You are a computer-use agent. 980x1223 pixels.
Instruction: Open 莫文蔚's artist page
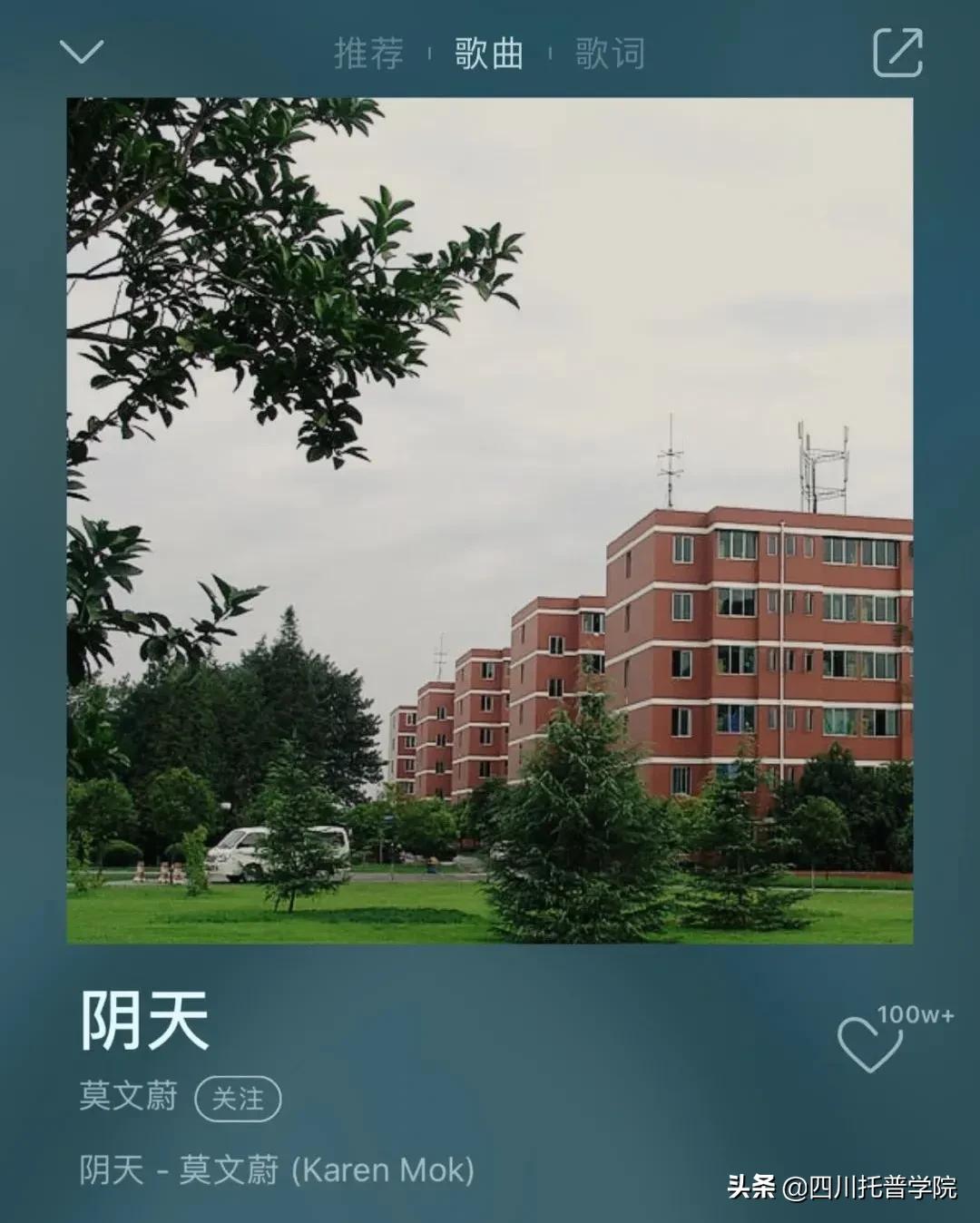[x=127, y=1098]
